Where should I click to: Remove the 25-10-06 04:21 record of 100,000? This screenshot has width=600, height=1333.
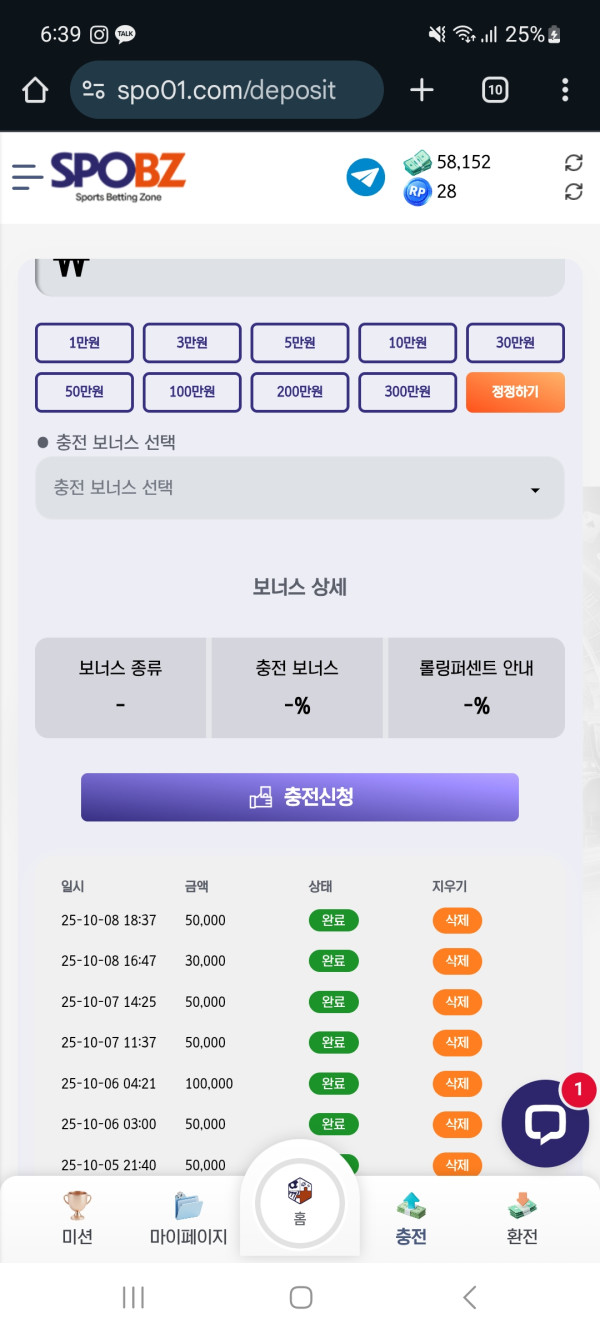(457, 1083)
